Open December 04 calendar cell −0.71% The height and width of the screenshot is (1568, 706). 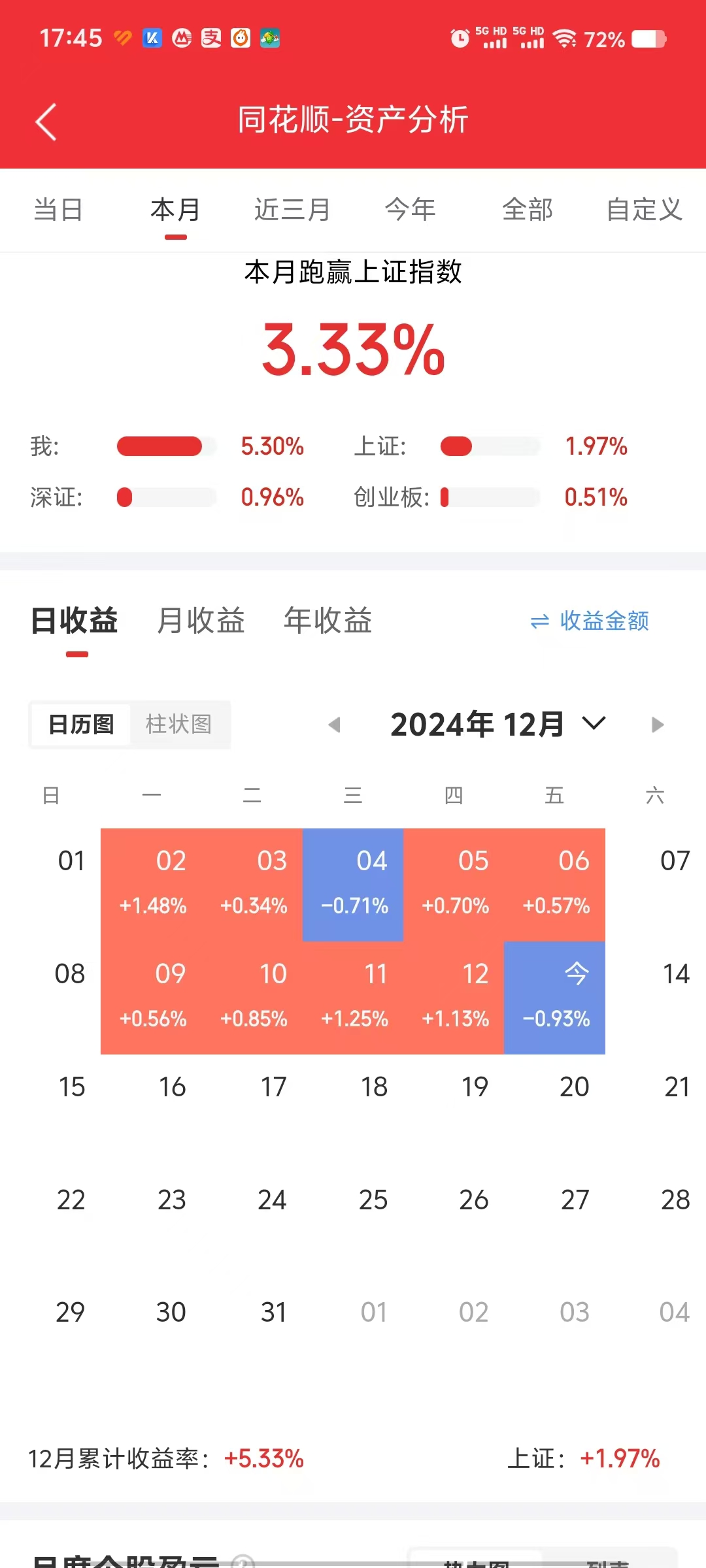coord(353,885)
